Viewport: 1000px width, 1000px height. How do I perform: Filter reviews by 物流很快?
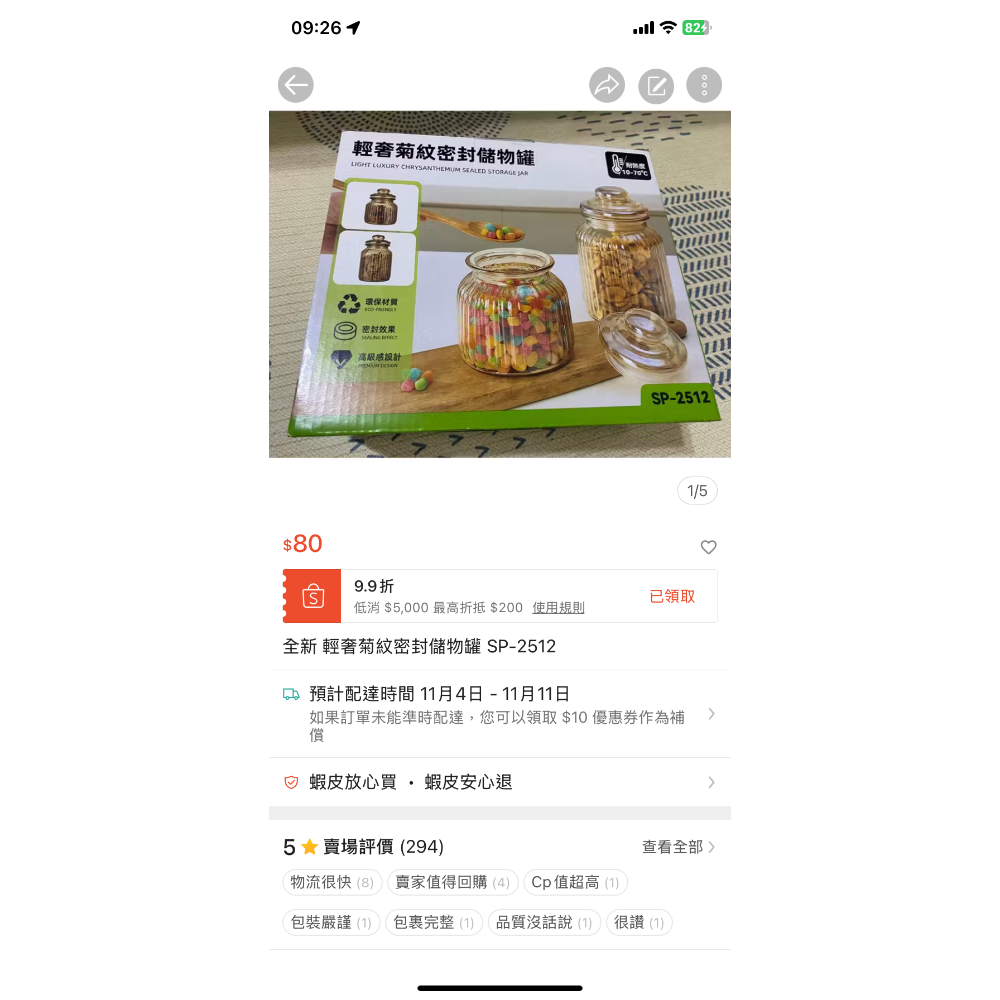[332, 882]
